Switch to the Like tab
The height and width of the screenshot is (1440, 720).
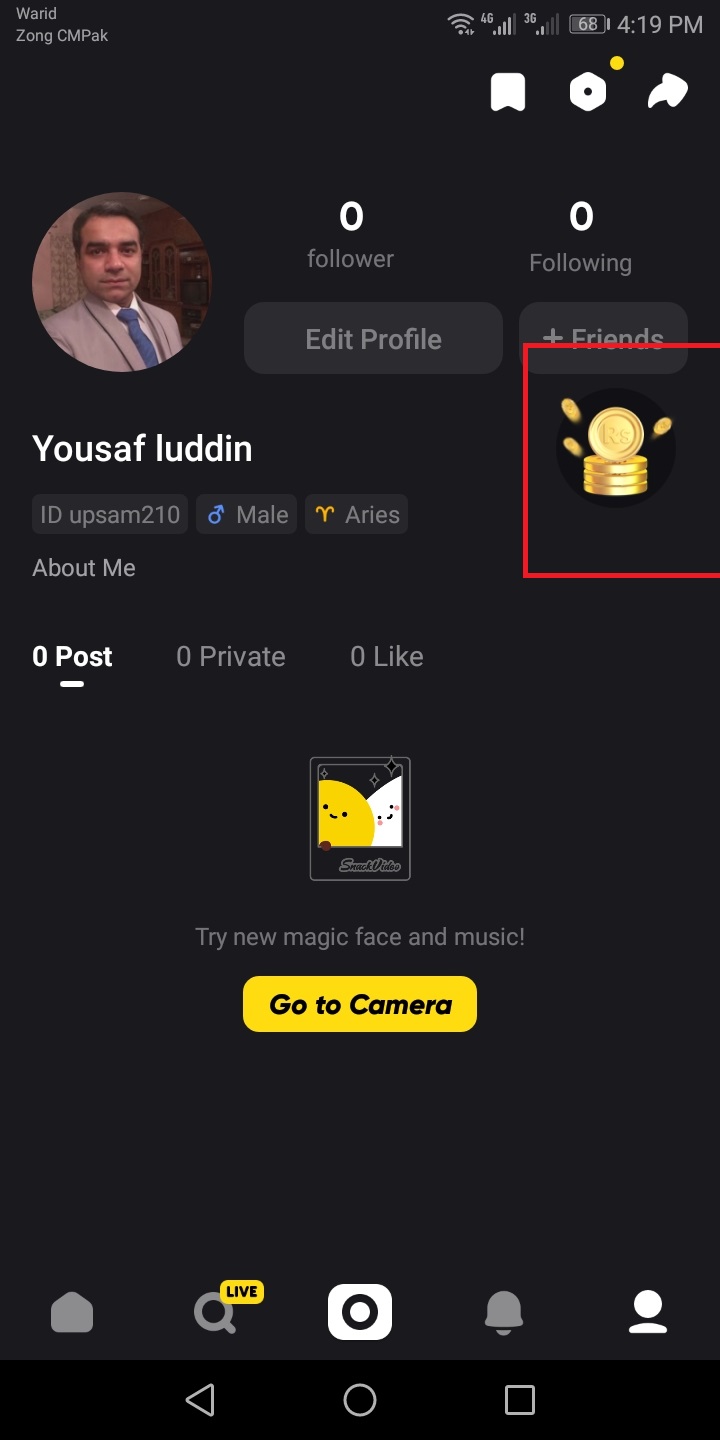tap(387, 657)
